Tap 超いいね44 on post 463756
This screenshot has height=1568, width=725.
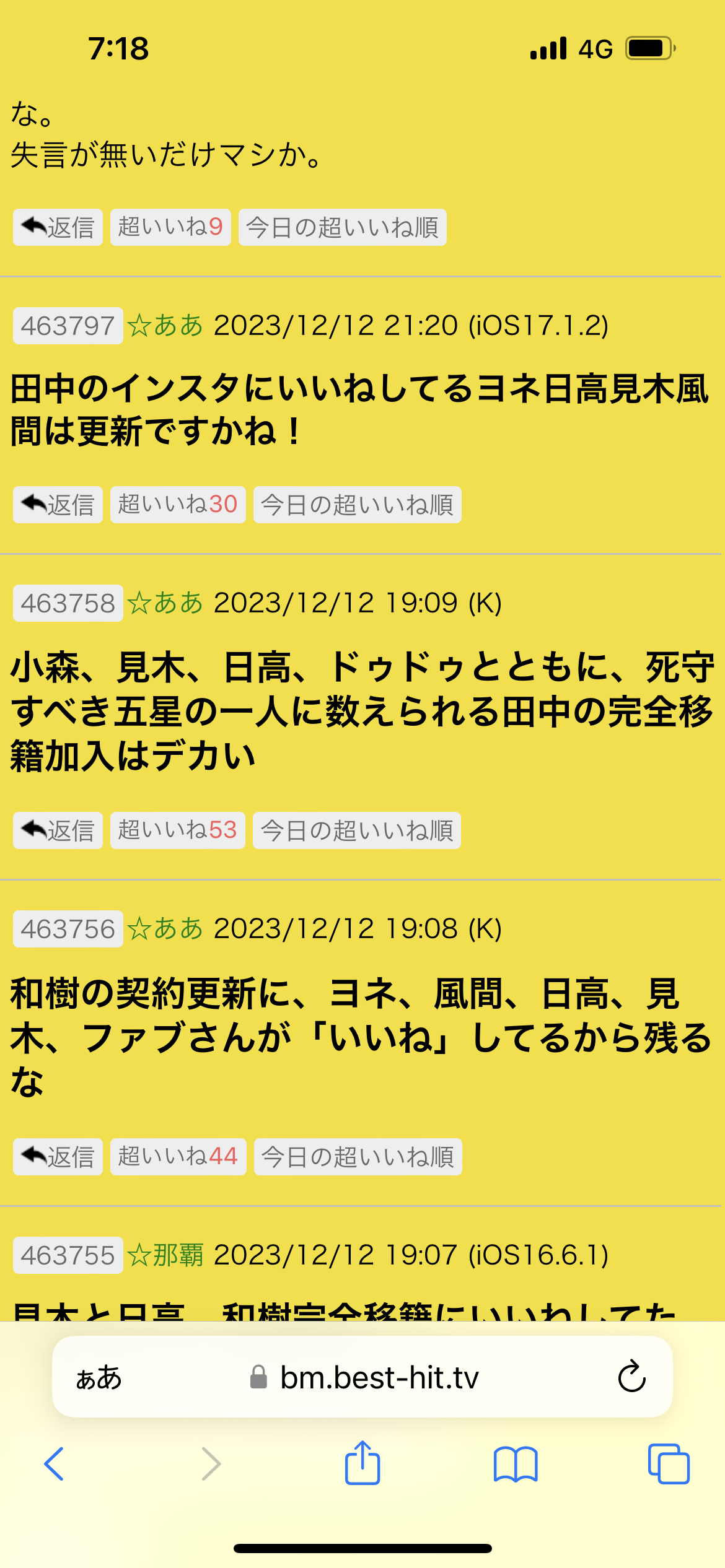point(178,1156)
